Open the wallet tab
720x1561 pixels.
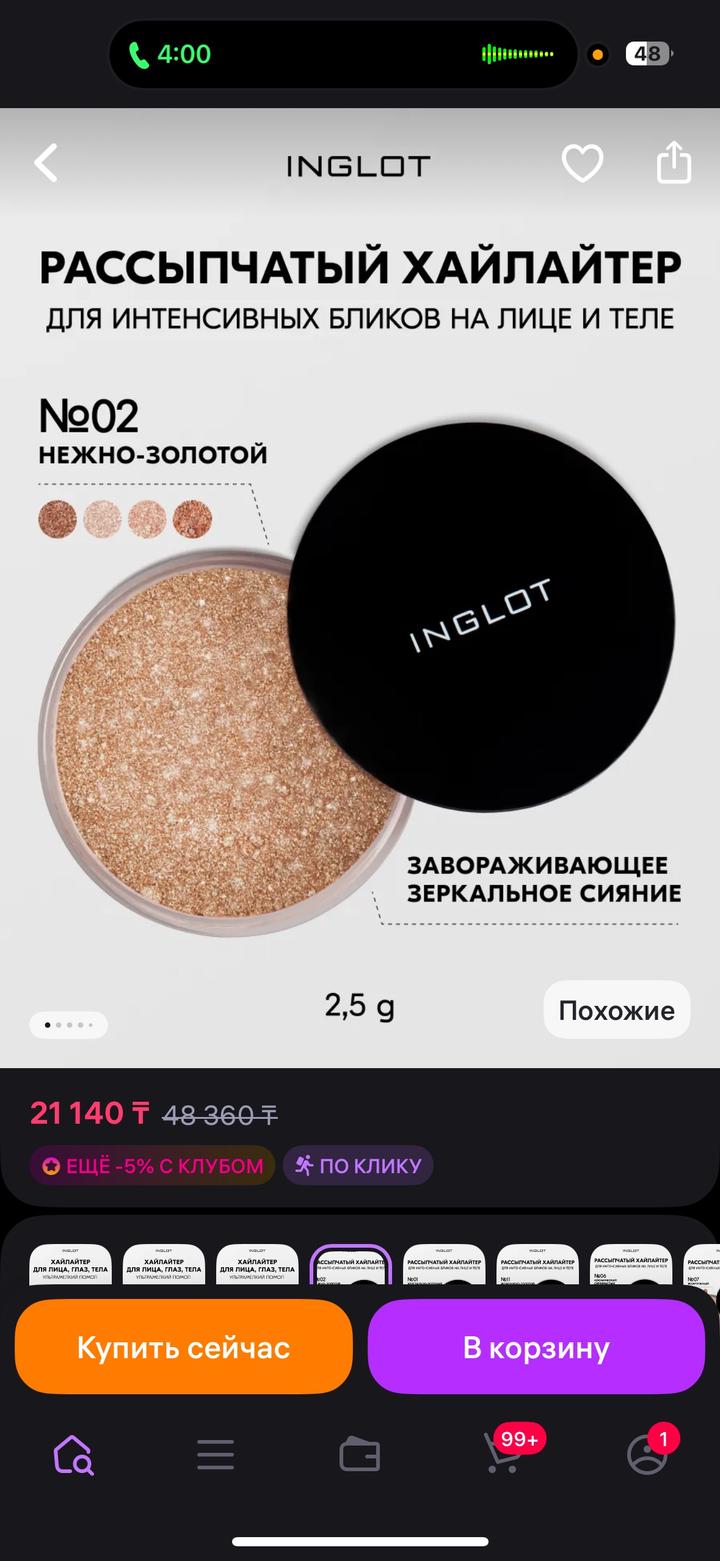point(360,1455)
